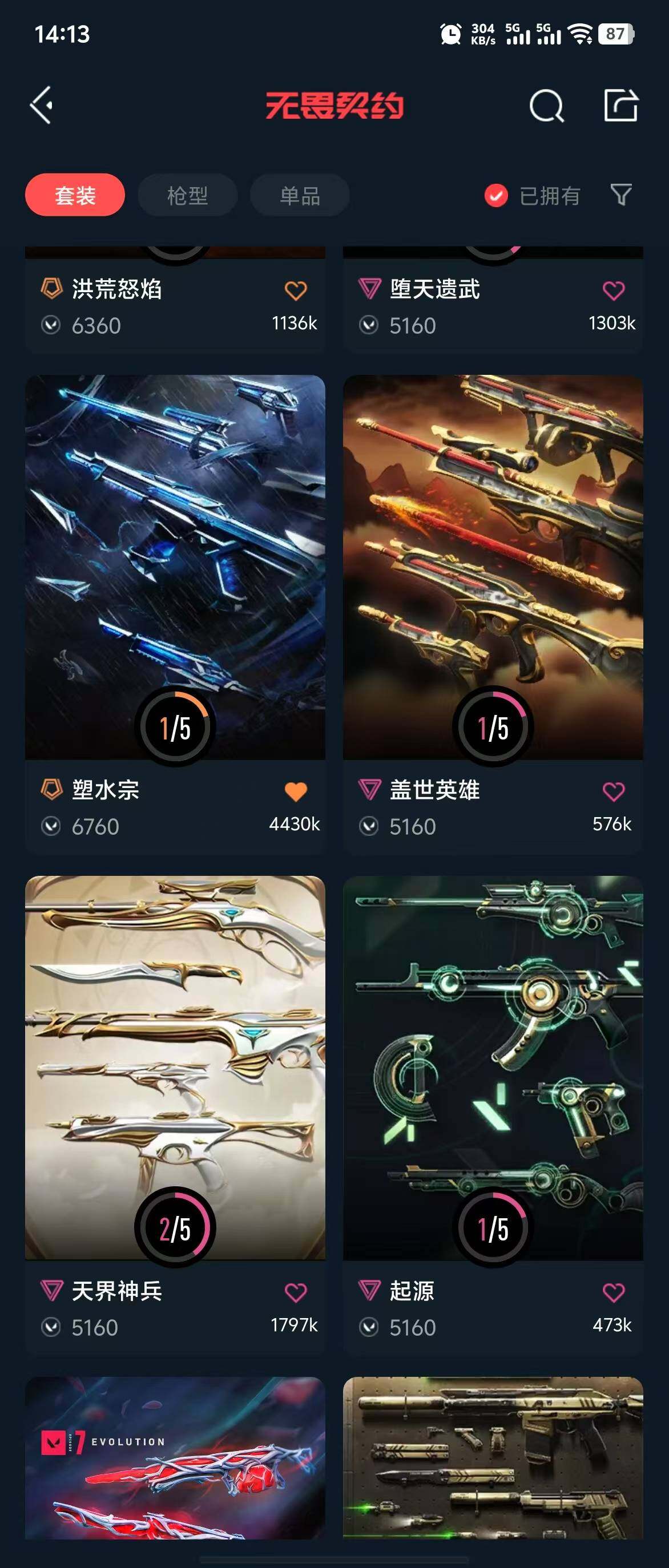Unlike the 塑水宗 bundle heart
Screen dimensions: 669x1568
coord(296,791)
